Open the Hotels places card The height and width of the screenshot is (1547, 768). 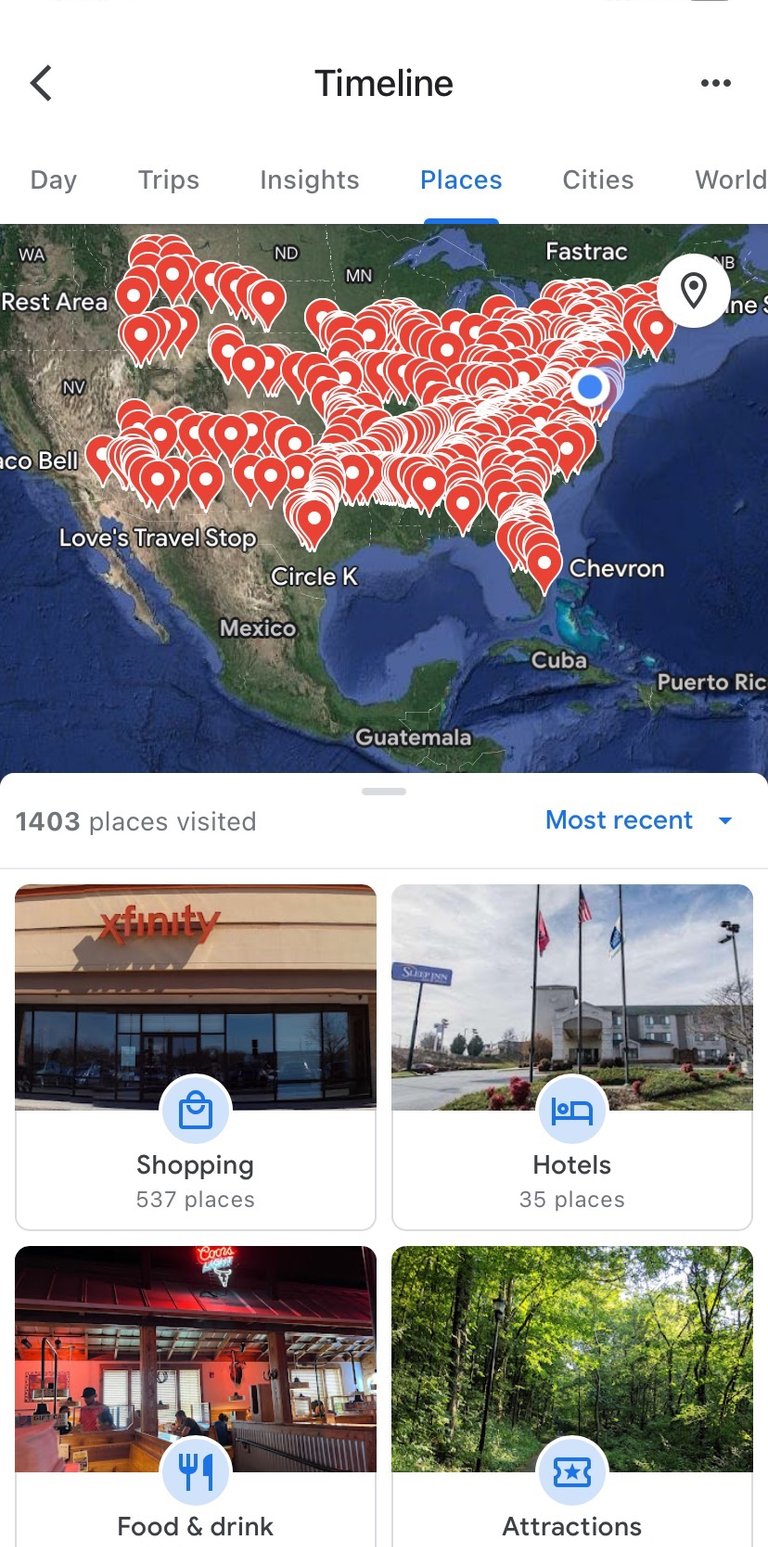pyautogui.click(x=572, y=1057)
